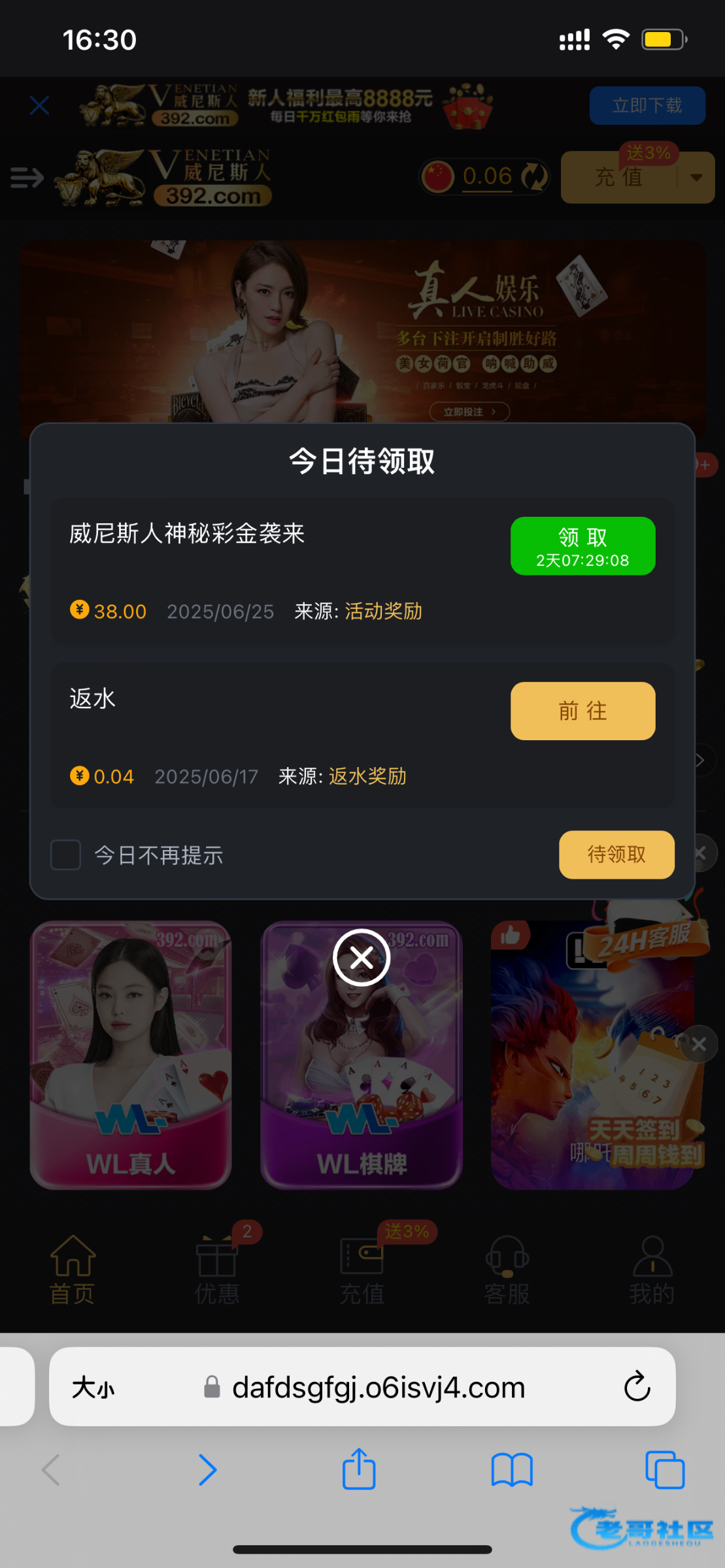Expand the dropdown arrow beside 充值
The width and height of the screenshot is (725, 1568).
(x=696, y=177)
